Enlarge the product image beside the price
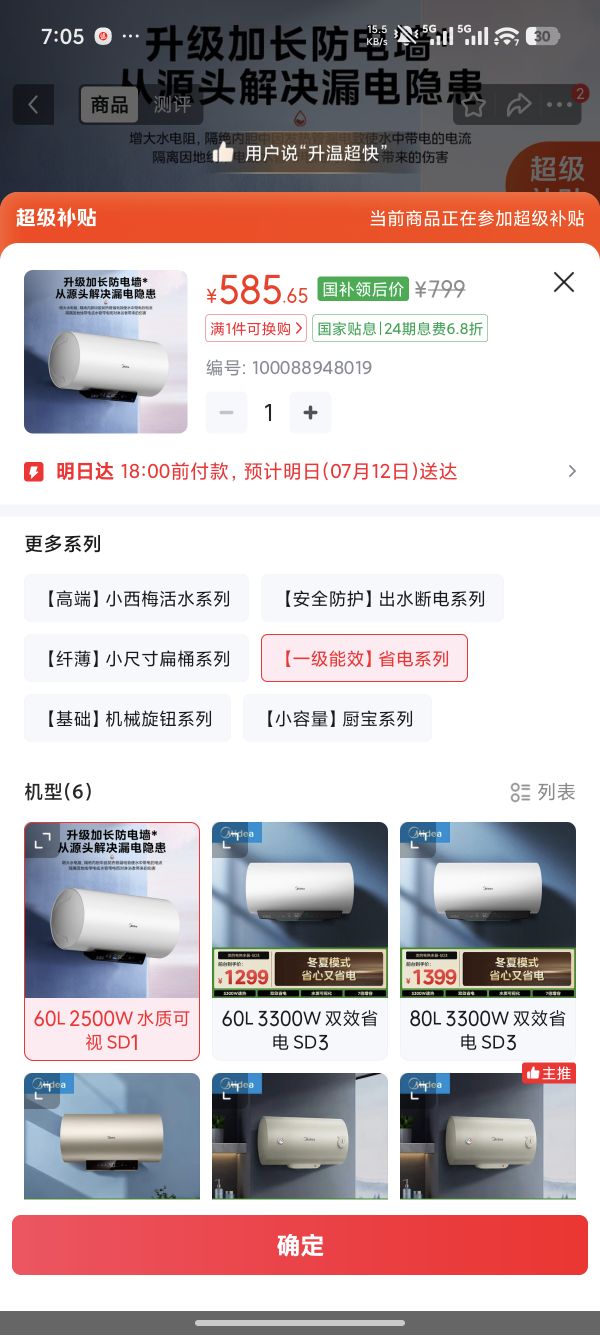The height and width of the screenshot is (1335, 600). (x=106, y=351)
